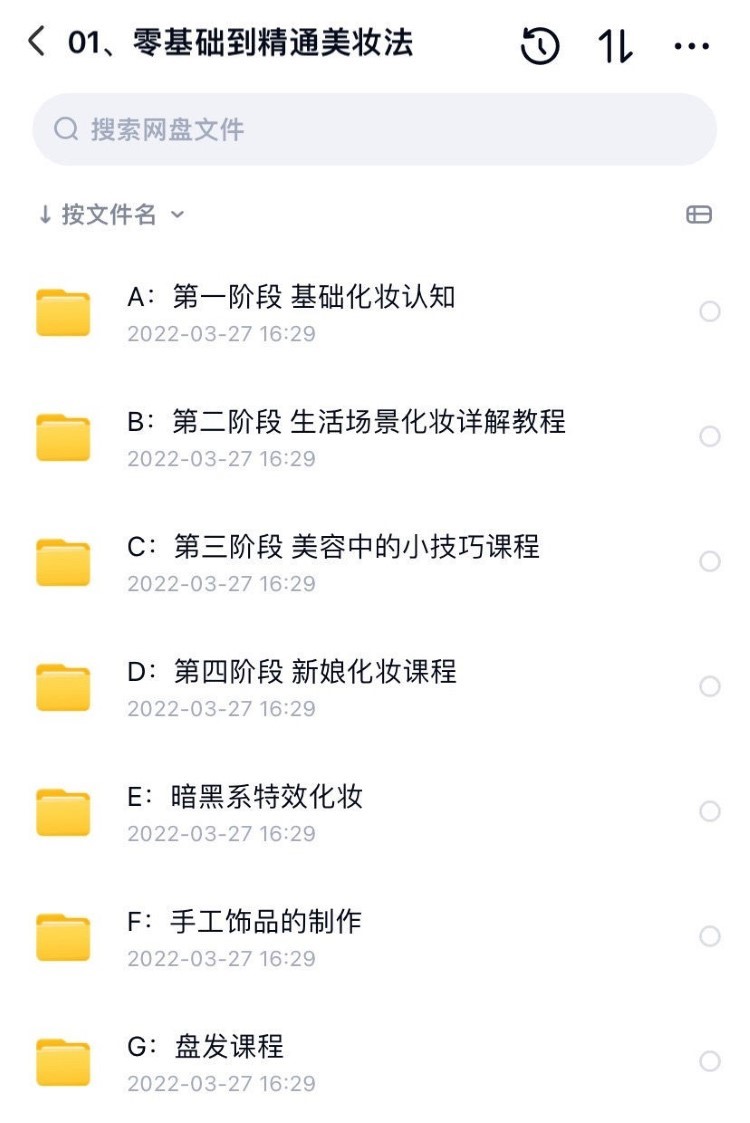Switch the list layout view
This screenshot has height=1123, width=750.
(x=699, y=214)
